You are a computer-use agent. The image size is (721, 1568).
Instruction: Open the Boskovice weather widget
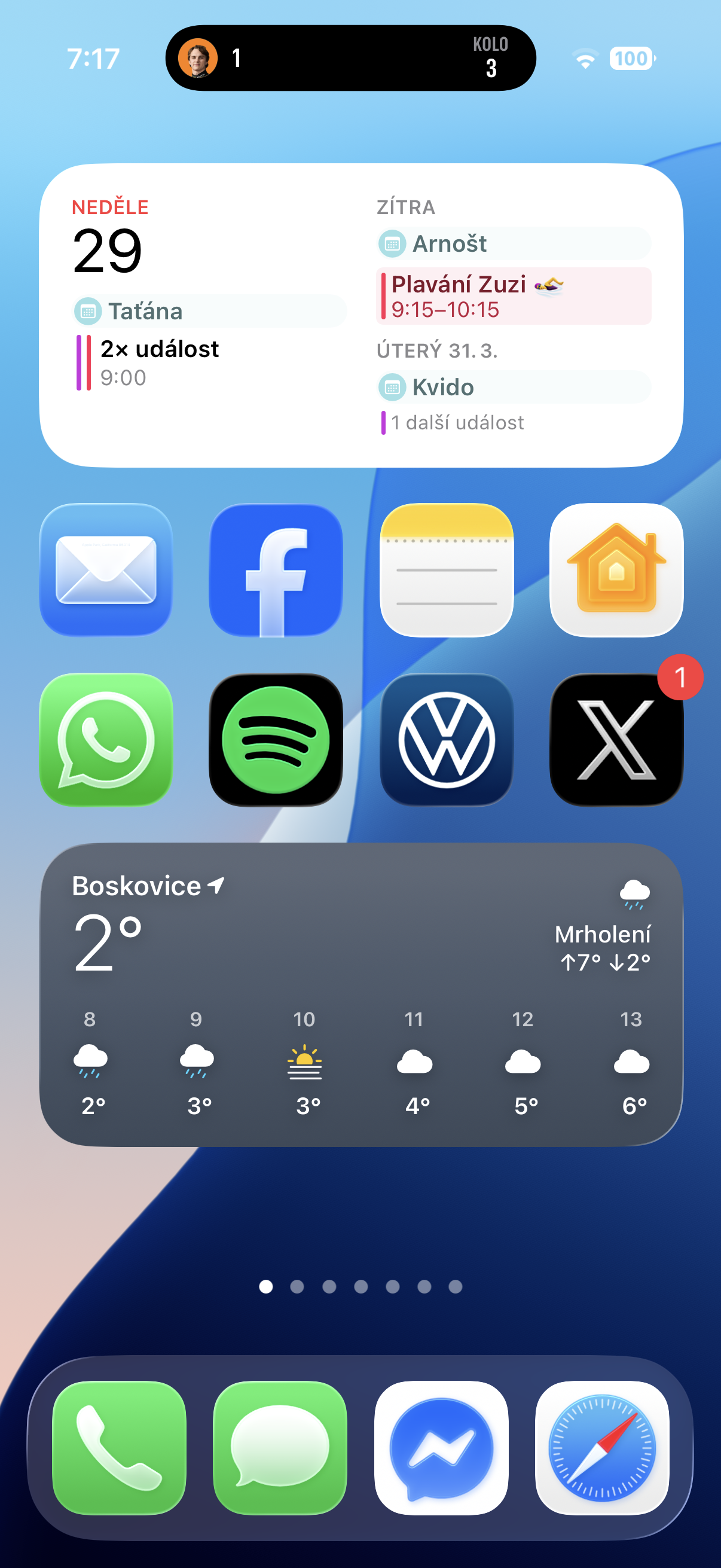[361, 994]
